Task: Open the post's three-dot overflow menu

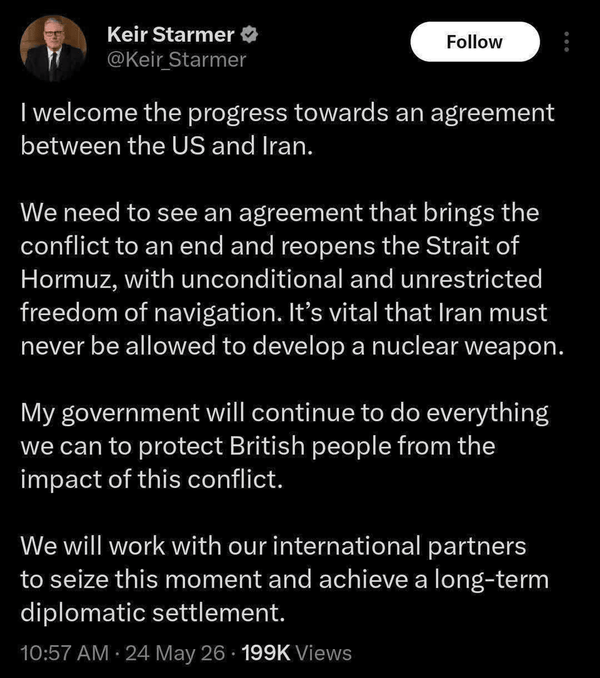Action: click(x=566, y=42)
